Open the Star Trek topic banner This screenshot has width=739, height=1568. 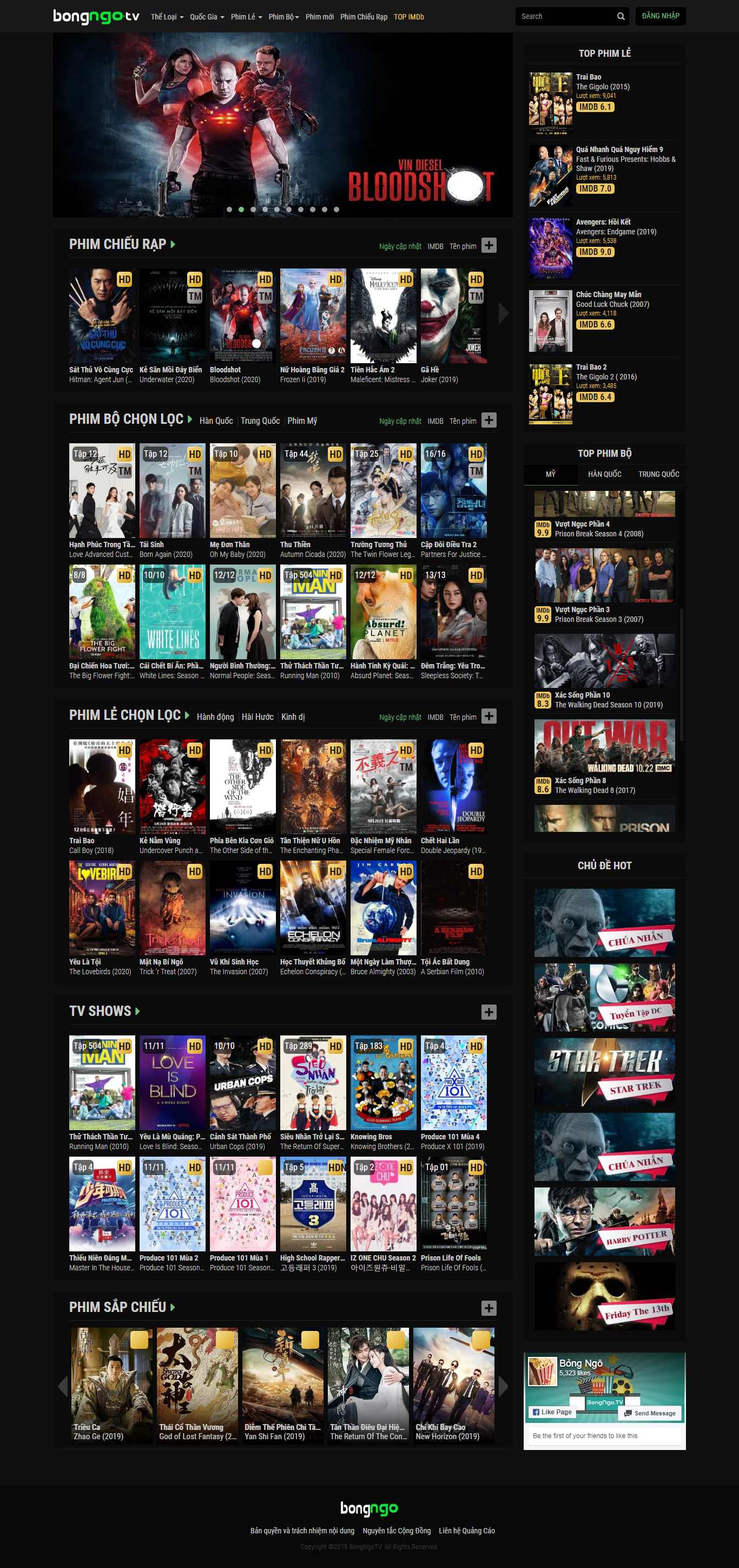(604, 1072)
